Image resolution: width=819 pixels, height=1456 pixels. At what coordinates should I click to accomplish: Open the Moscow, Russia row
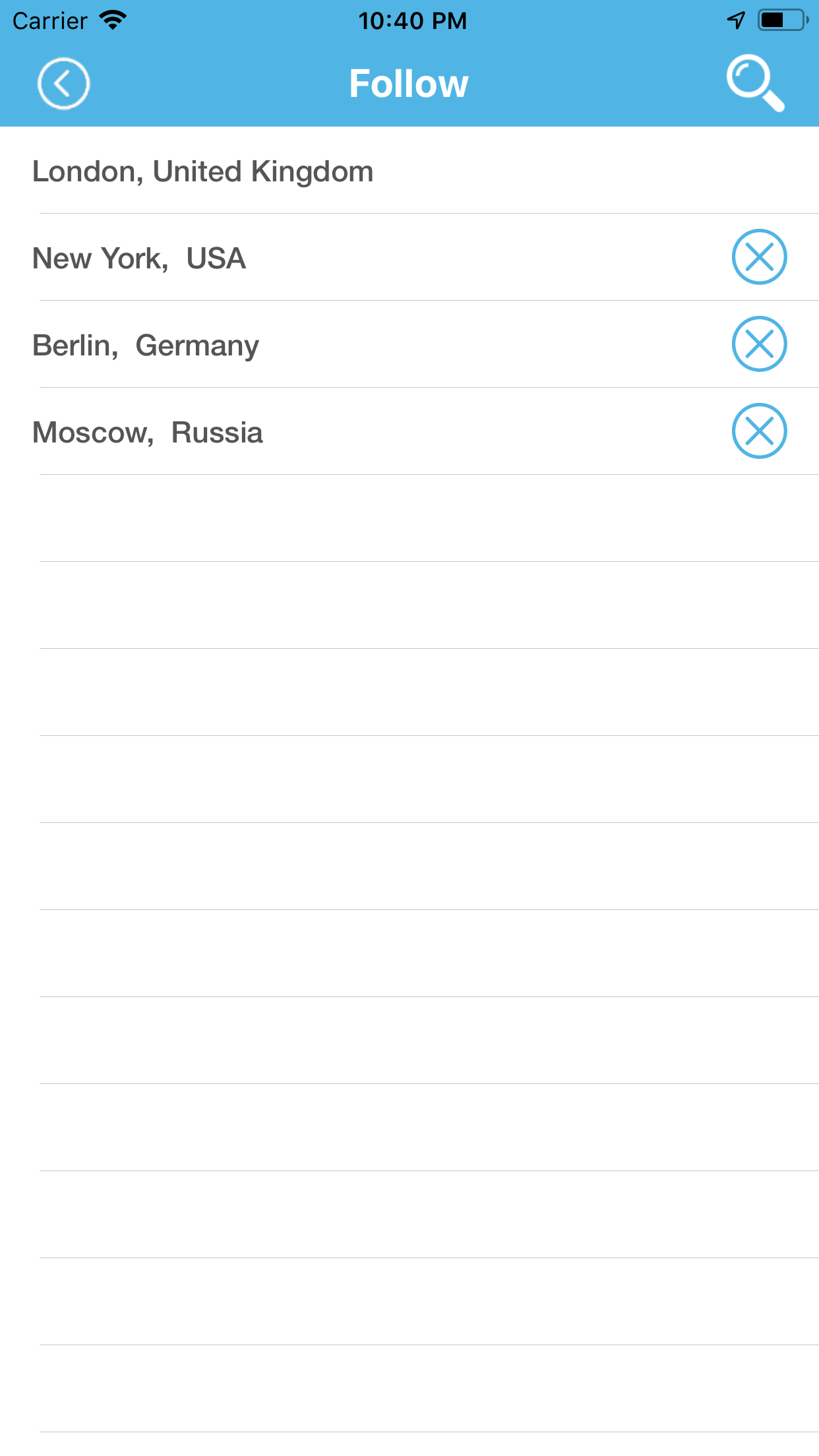[409, 431]
